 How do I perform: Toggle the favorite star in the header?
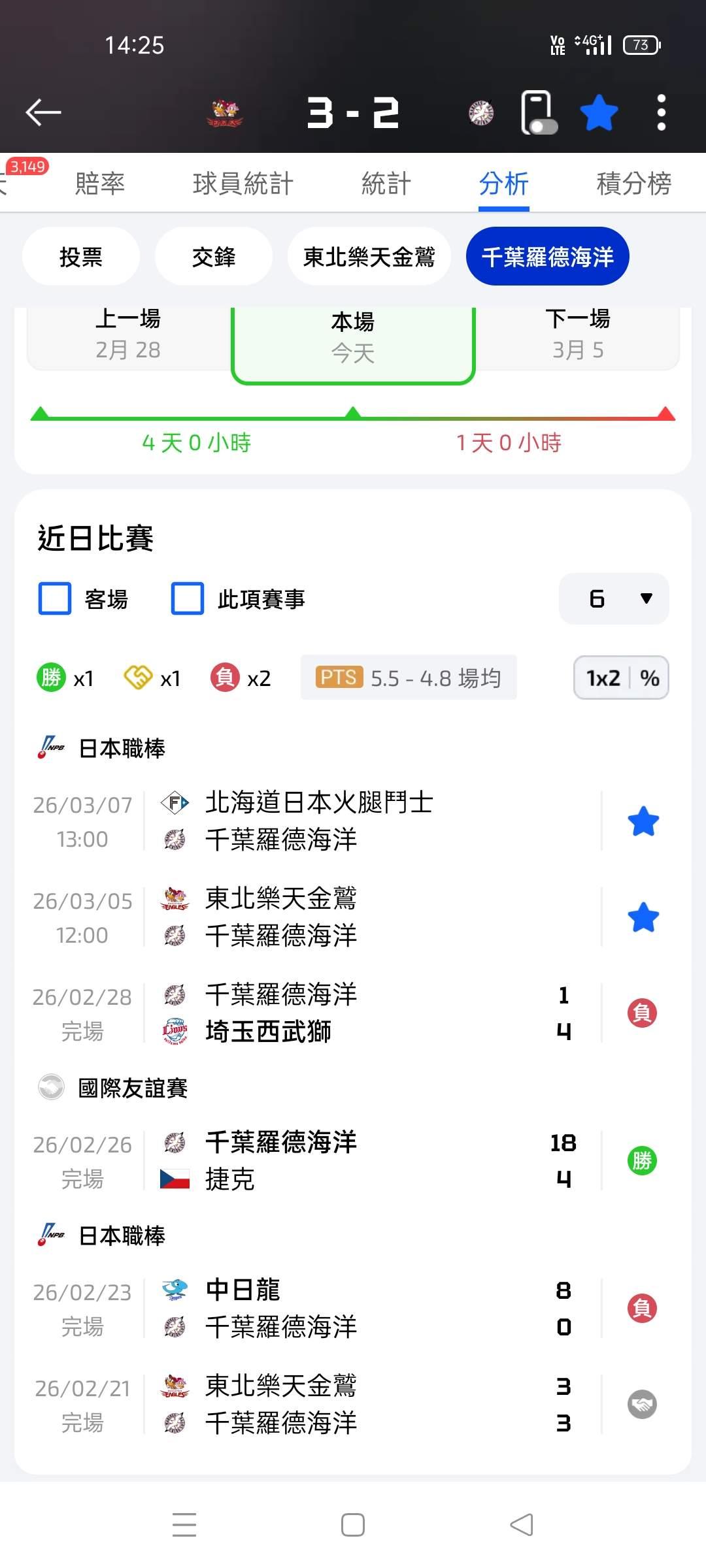pyautogui.click(x=599, y=113)
